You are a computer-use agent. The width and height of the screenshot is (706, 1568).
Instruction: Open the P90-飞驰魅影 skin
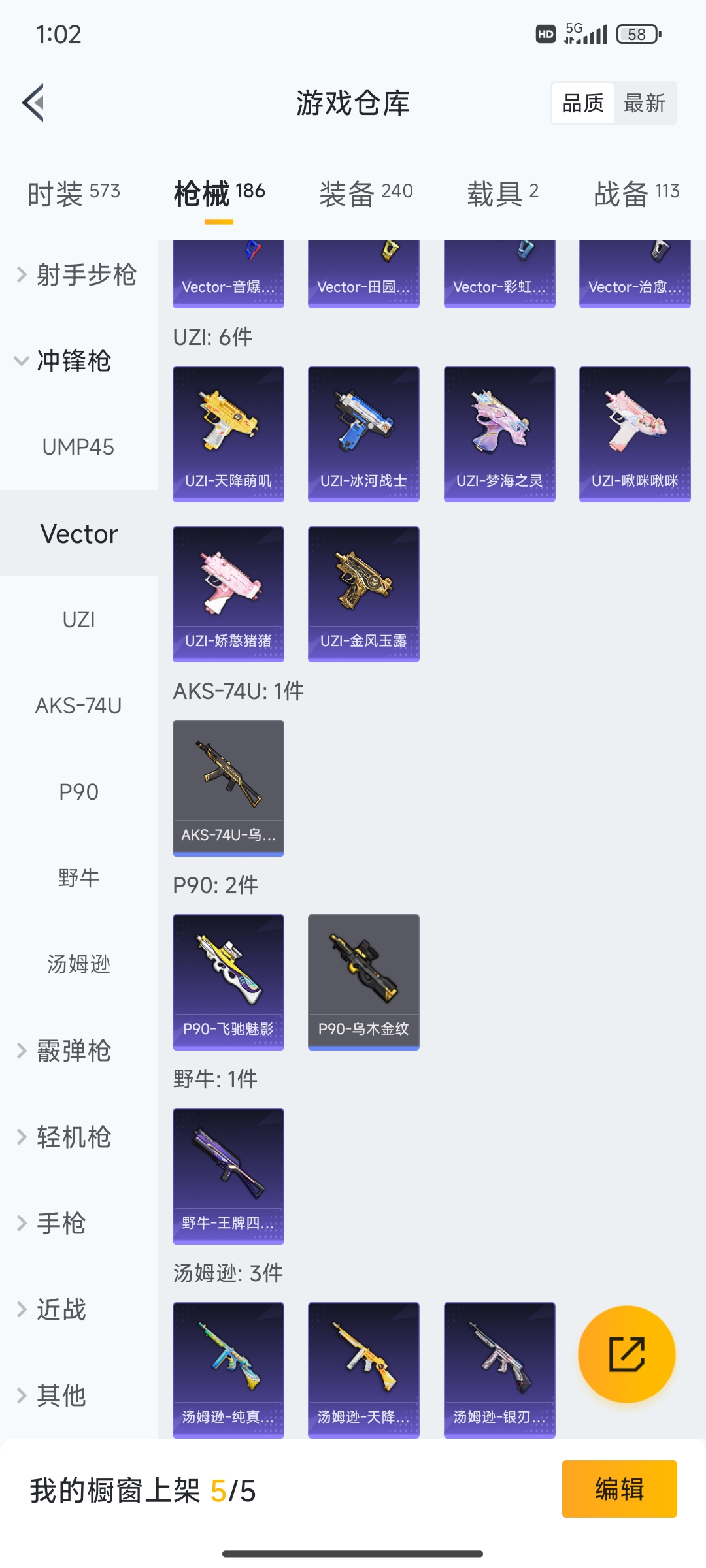pyautogui.click(x=228, y=982)
